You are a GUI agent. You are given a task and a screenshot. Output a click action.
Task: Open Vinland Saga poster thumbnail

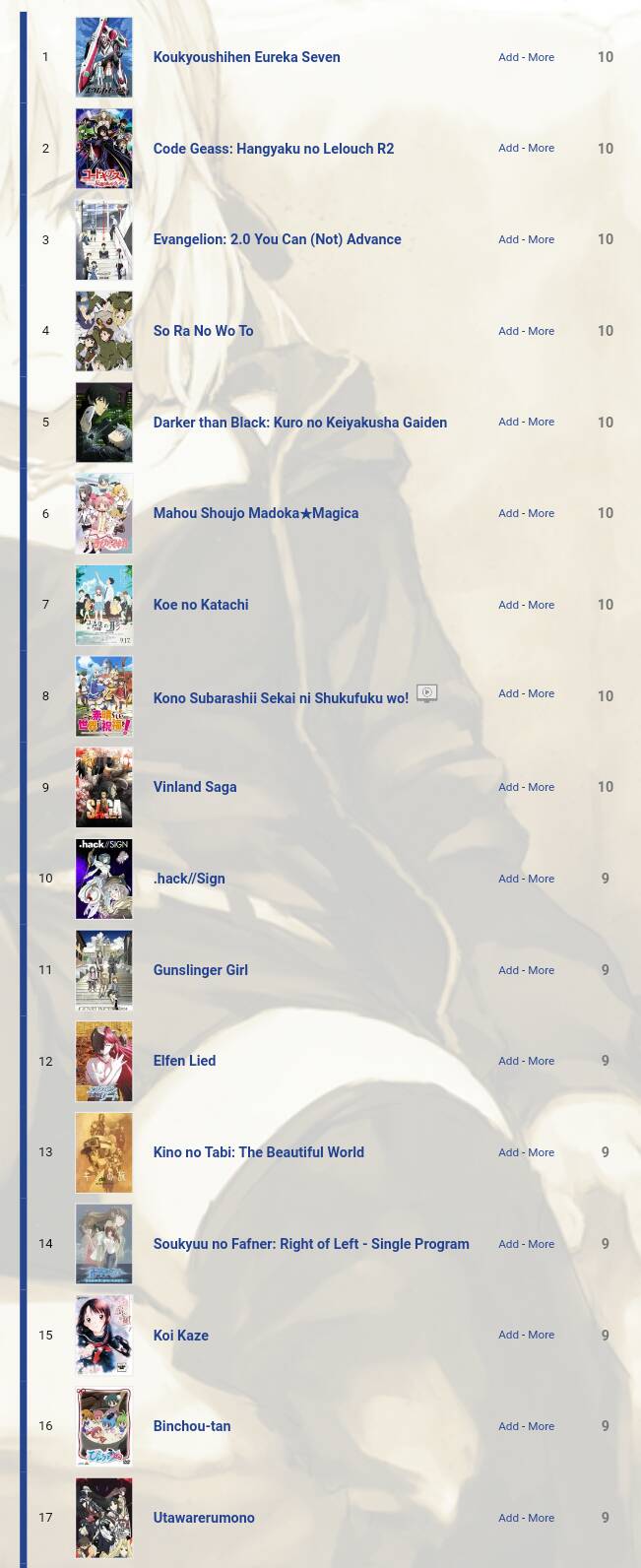(103, 787)
